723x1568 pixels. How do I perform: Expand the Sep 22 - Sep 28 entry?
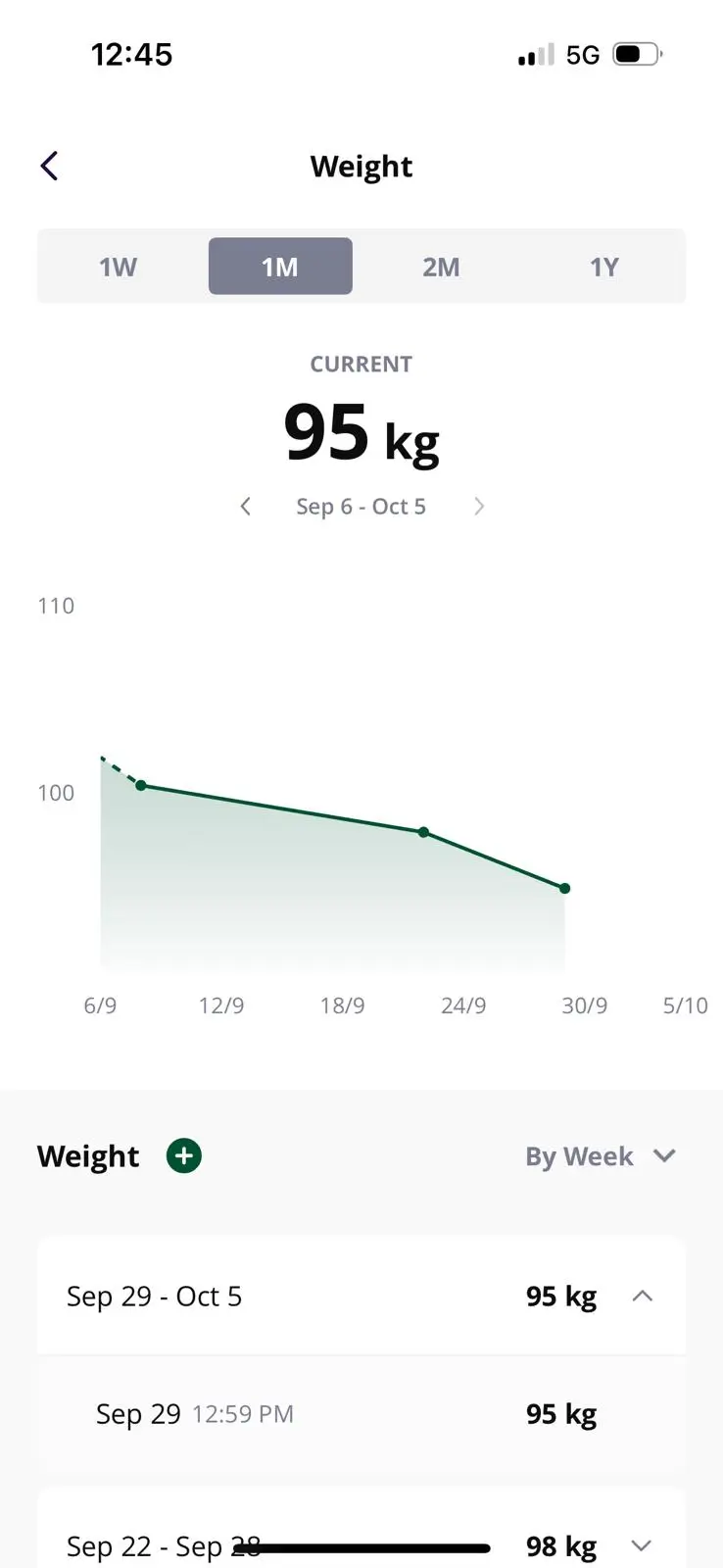tap(641, 1546)
